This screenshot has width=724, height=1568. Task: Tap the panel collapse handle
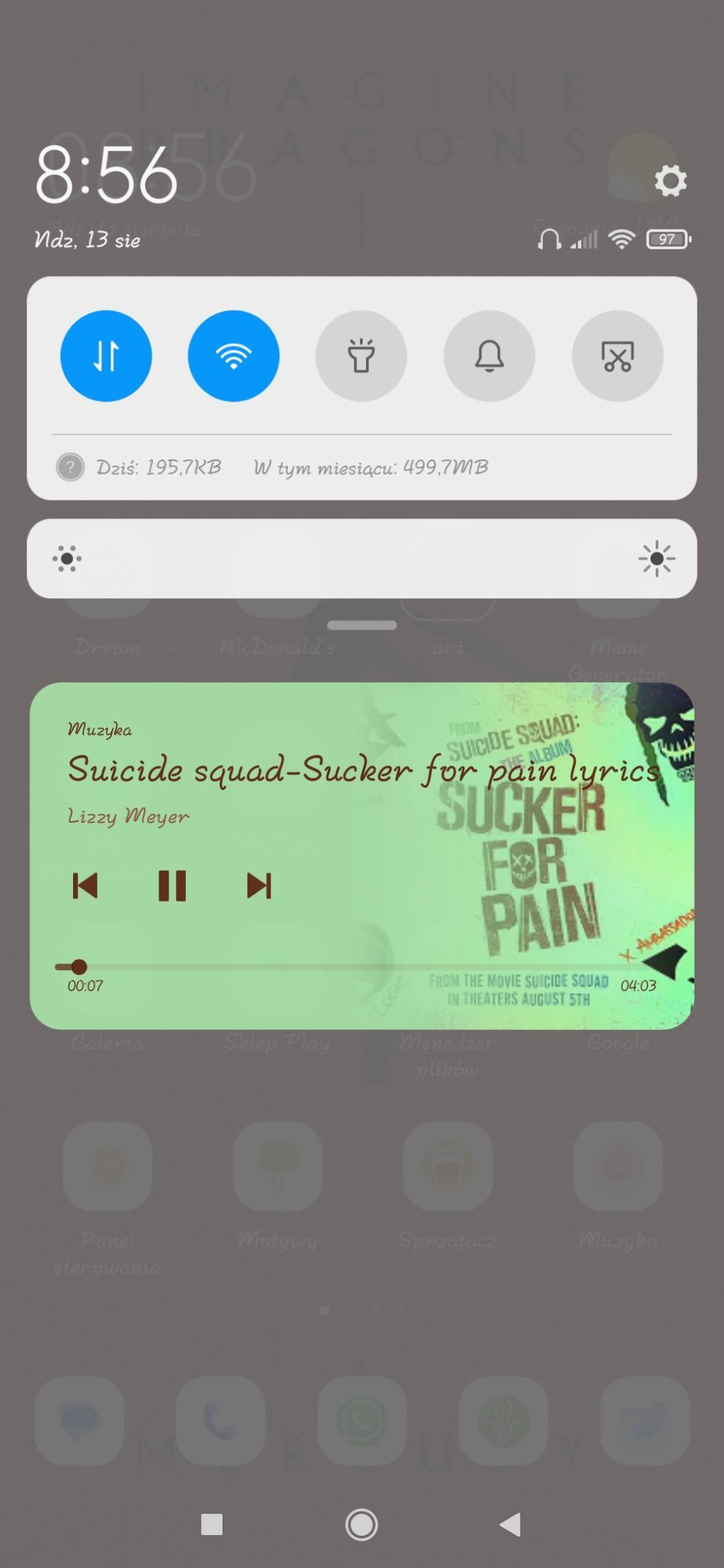tap(362, 625)
